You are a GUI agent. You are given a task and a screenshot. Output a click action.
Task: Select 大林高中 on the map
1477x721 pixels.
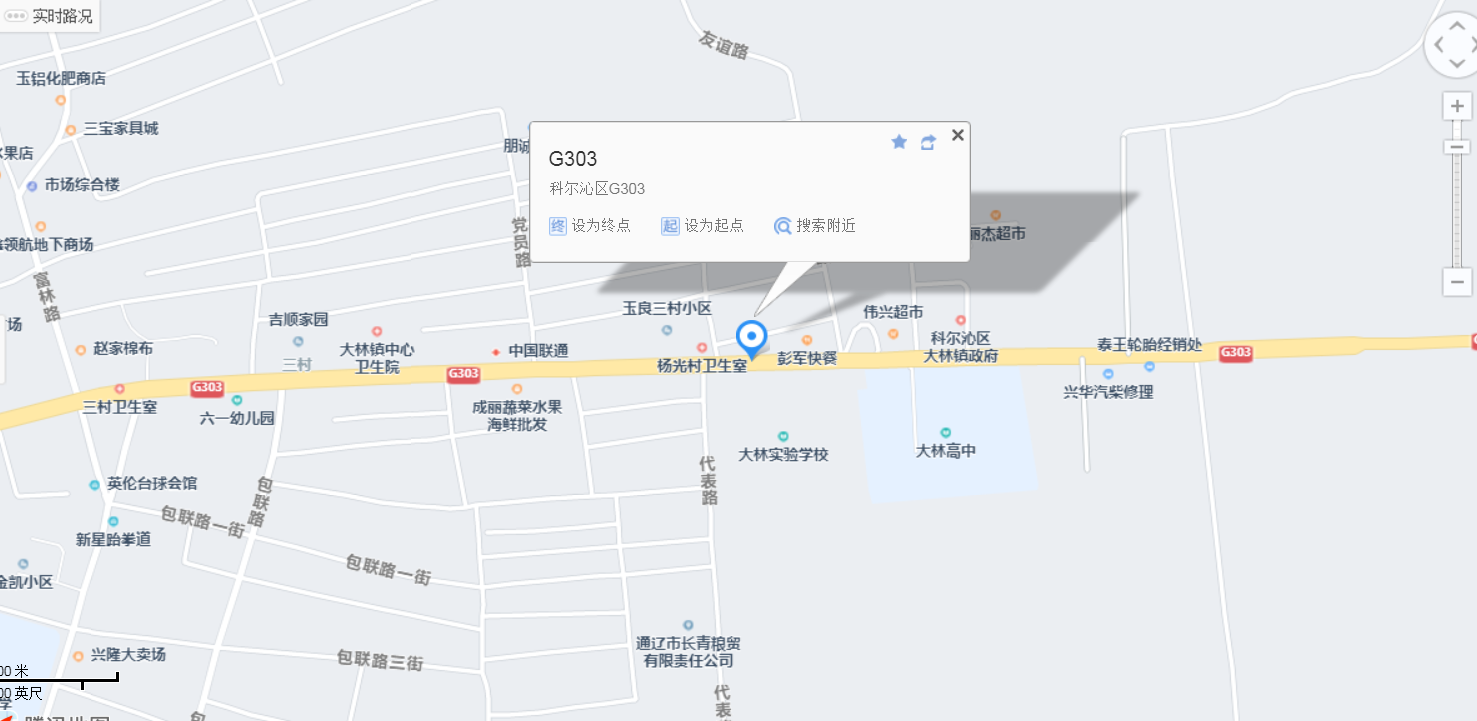click(x=946, y=433)
